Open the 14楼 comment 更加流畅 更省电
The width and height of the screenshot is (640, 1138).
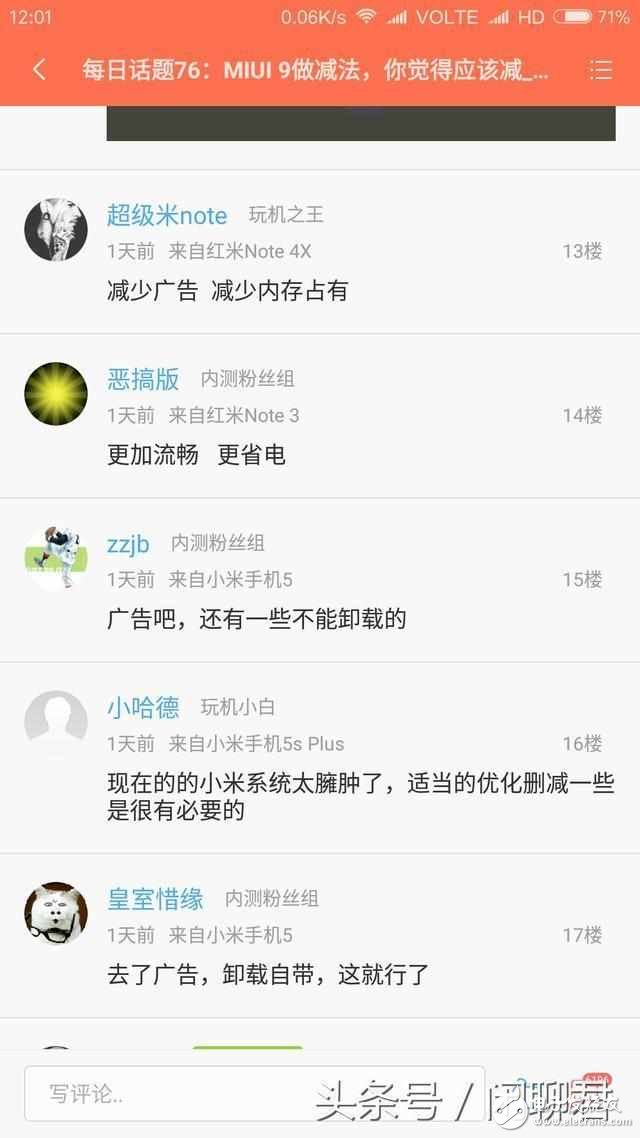pyautogui.click(x=197, y=455)
